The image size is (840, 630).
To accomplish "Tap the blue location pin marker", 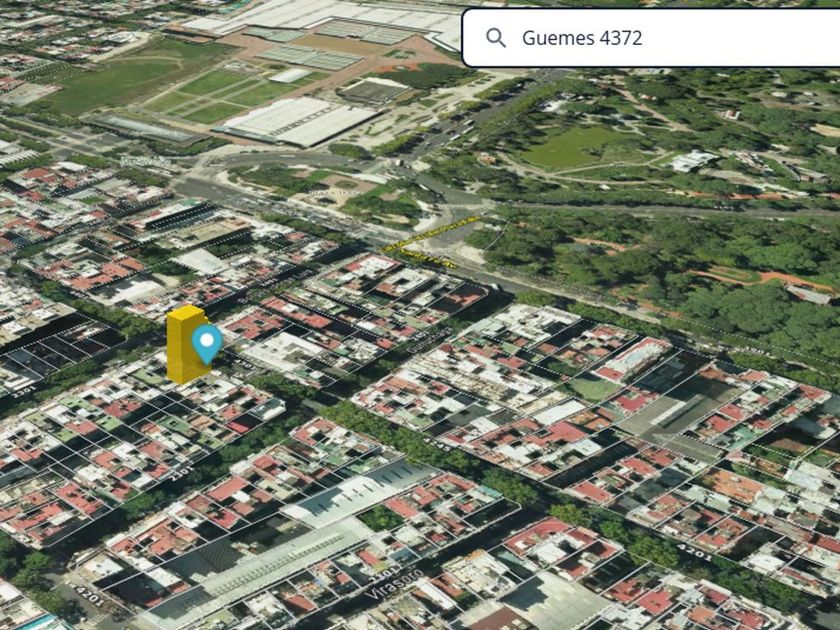I will [207, 344].
